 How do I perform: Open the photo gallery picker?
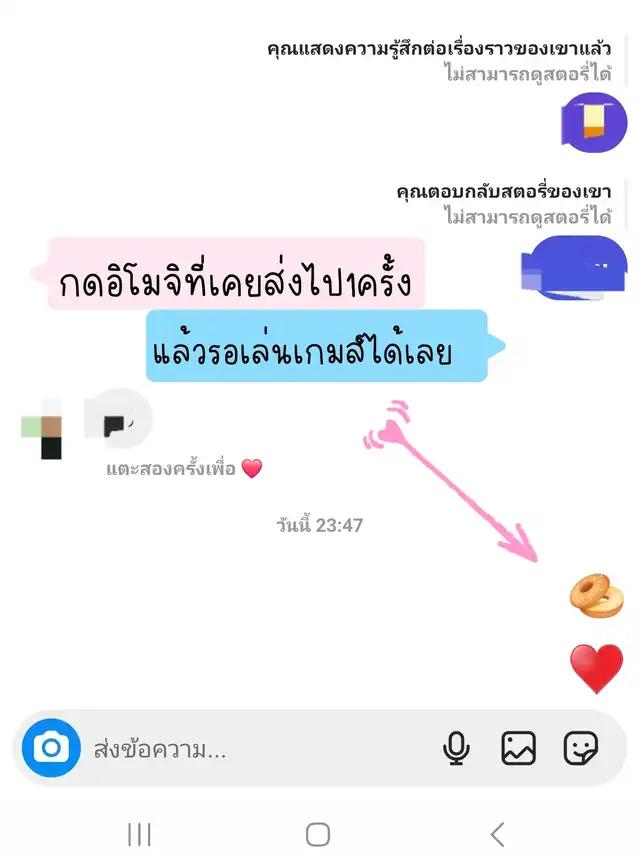tap(518, 748)
